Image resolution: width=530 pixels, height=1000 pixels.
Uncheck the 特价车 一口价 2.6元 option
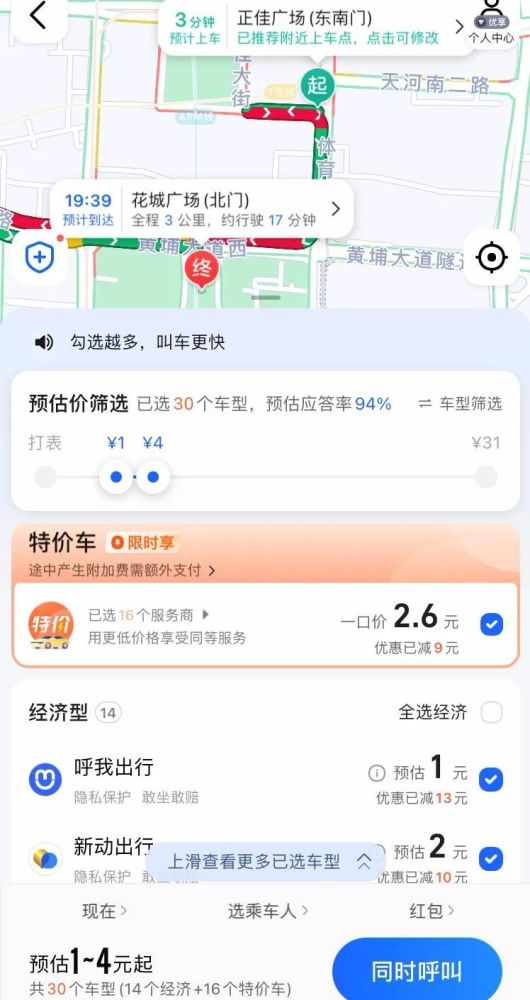491,624
